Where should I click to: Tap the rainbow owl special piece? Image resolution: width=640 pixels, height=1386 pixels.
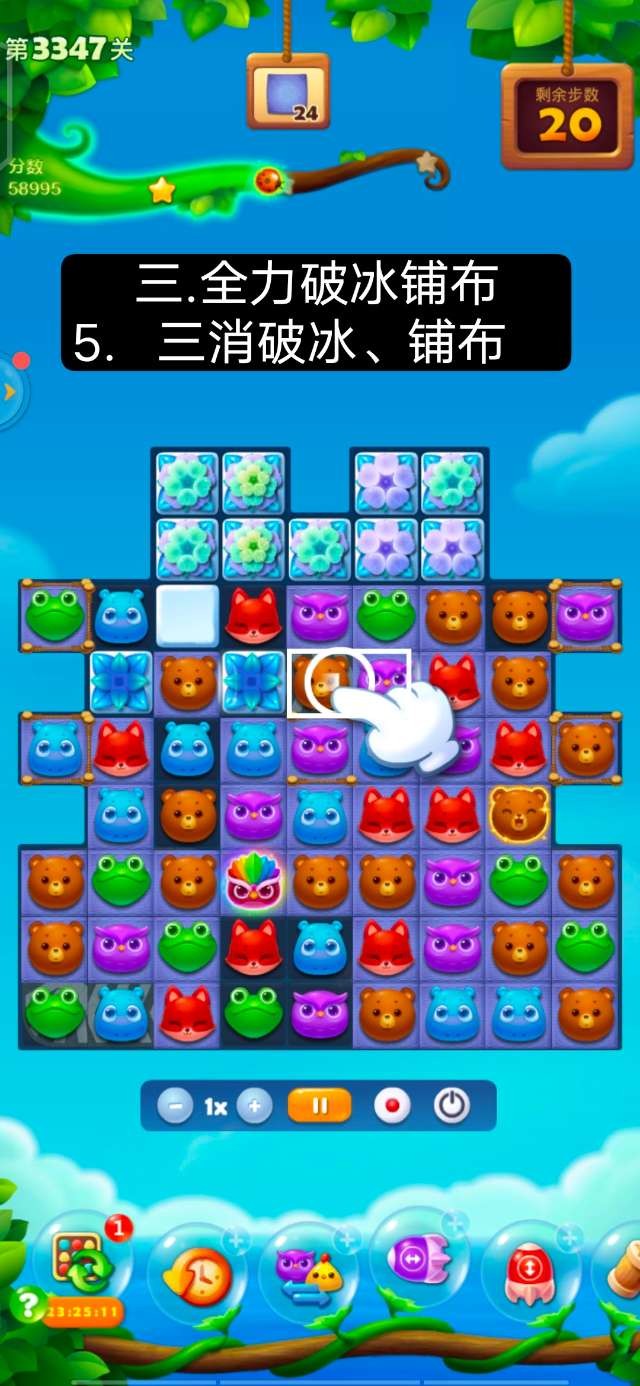pos(254,878)
